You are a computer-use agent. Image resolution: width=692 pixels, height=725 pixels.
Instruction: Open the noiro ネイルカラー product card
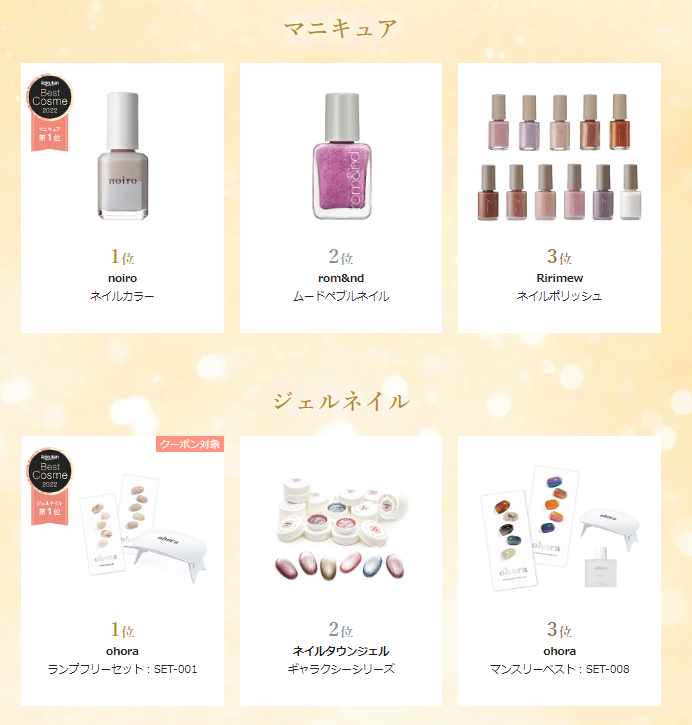point(122,198)
